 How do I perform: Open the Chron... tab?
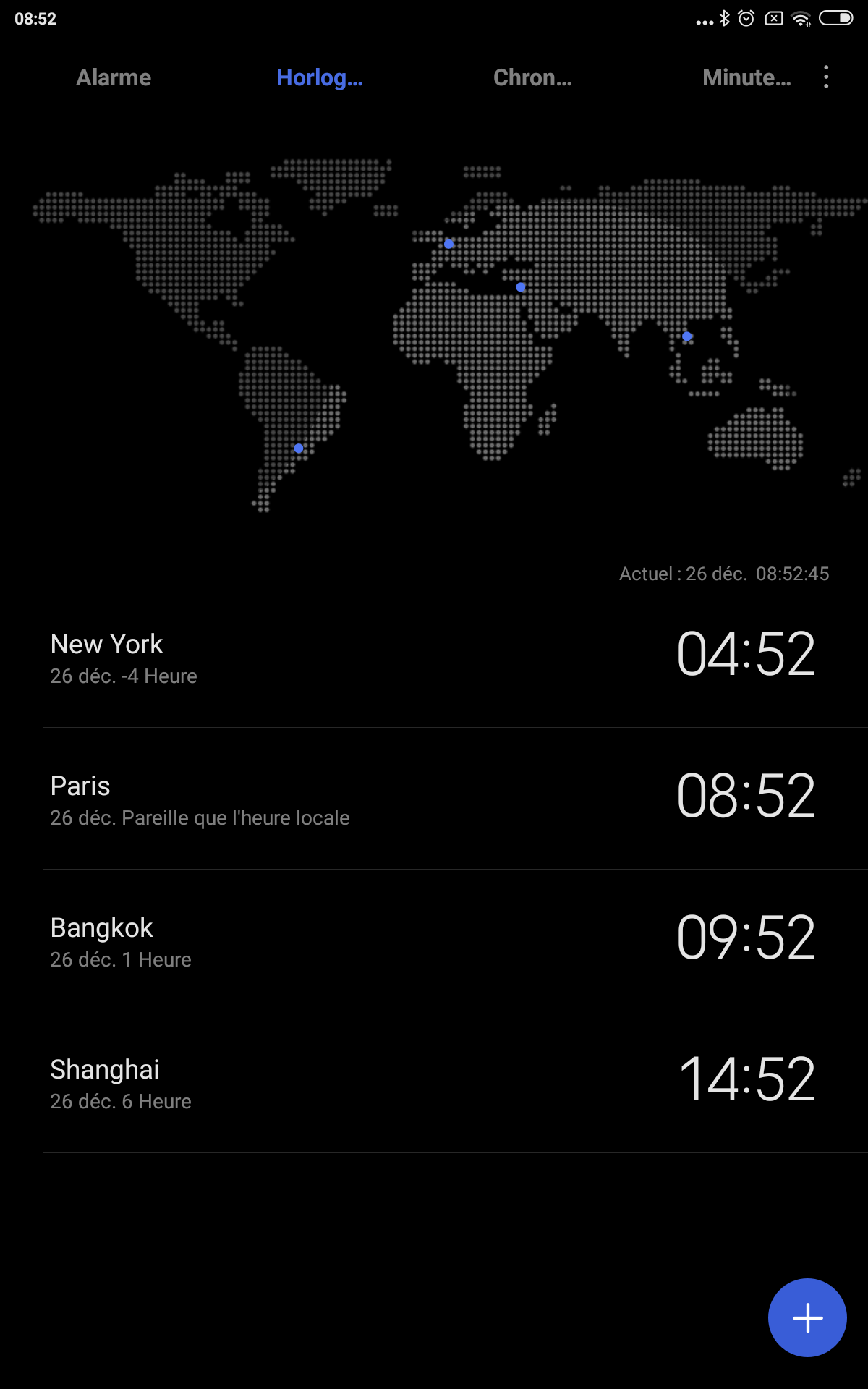532,77
